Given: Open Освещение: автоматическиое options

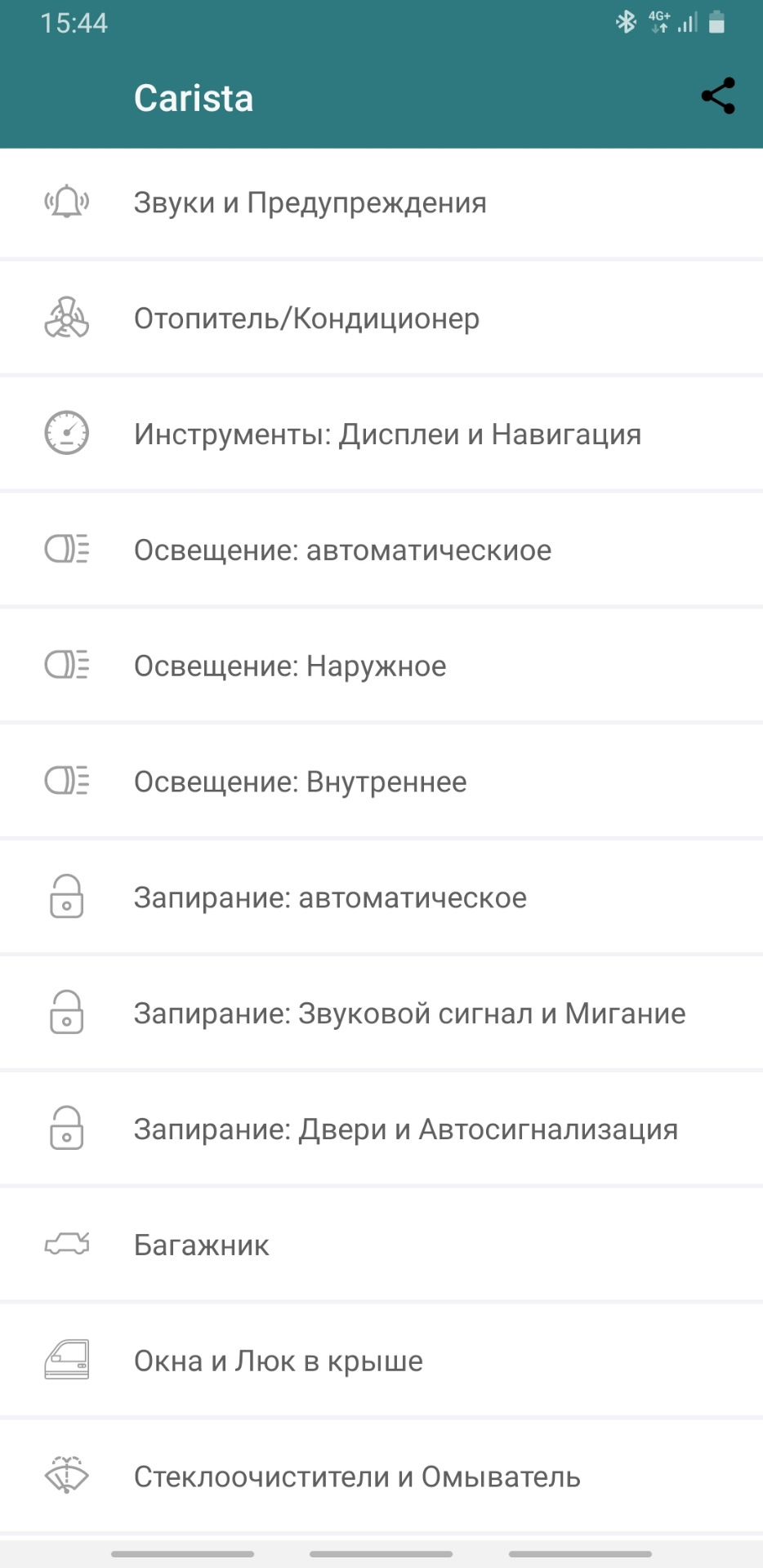Looking at the screenshot, I should click(343, 550).
